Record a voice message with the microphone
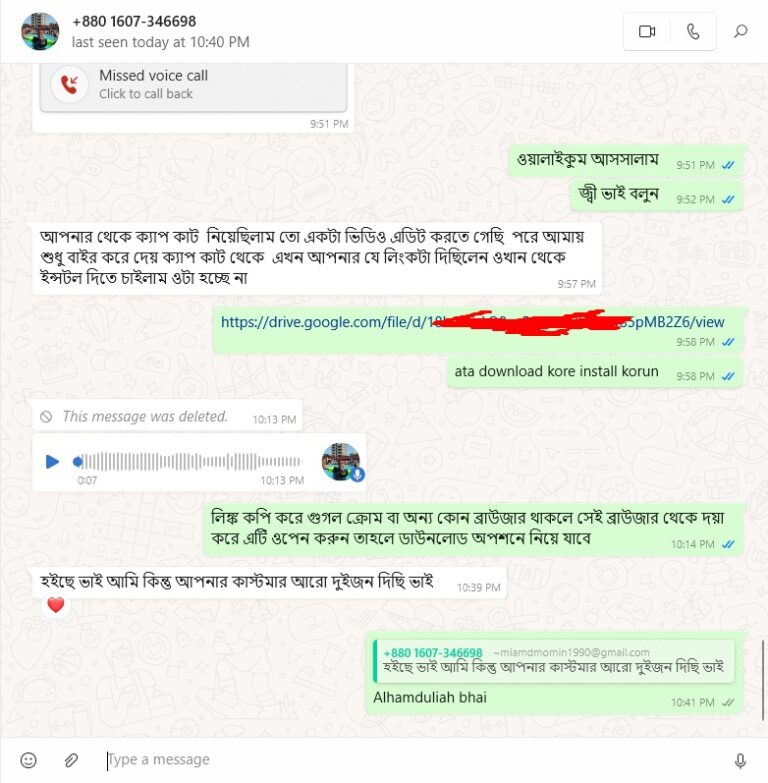768x783 pixels. click(740, 760)
